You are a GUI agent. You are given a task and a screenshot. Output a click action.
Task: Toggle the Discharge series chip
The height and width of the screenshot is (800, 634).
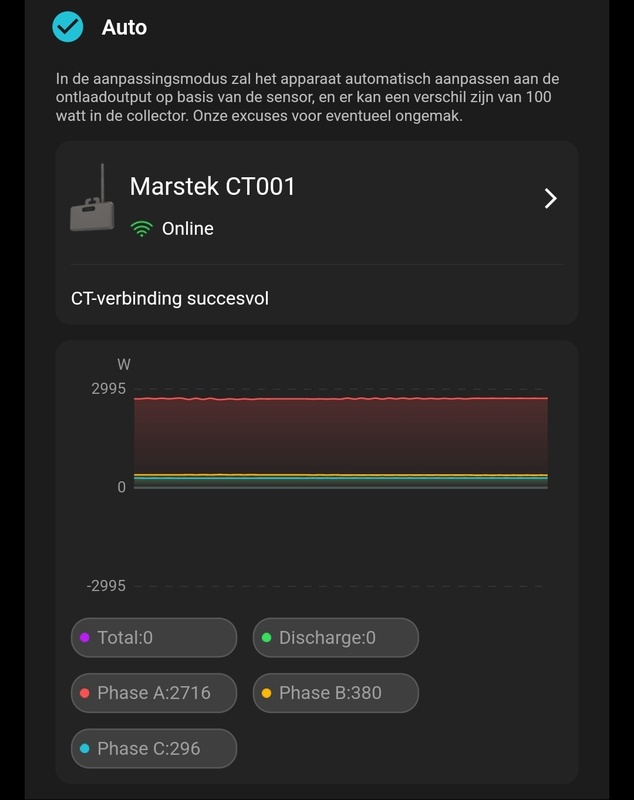[335, 638]
